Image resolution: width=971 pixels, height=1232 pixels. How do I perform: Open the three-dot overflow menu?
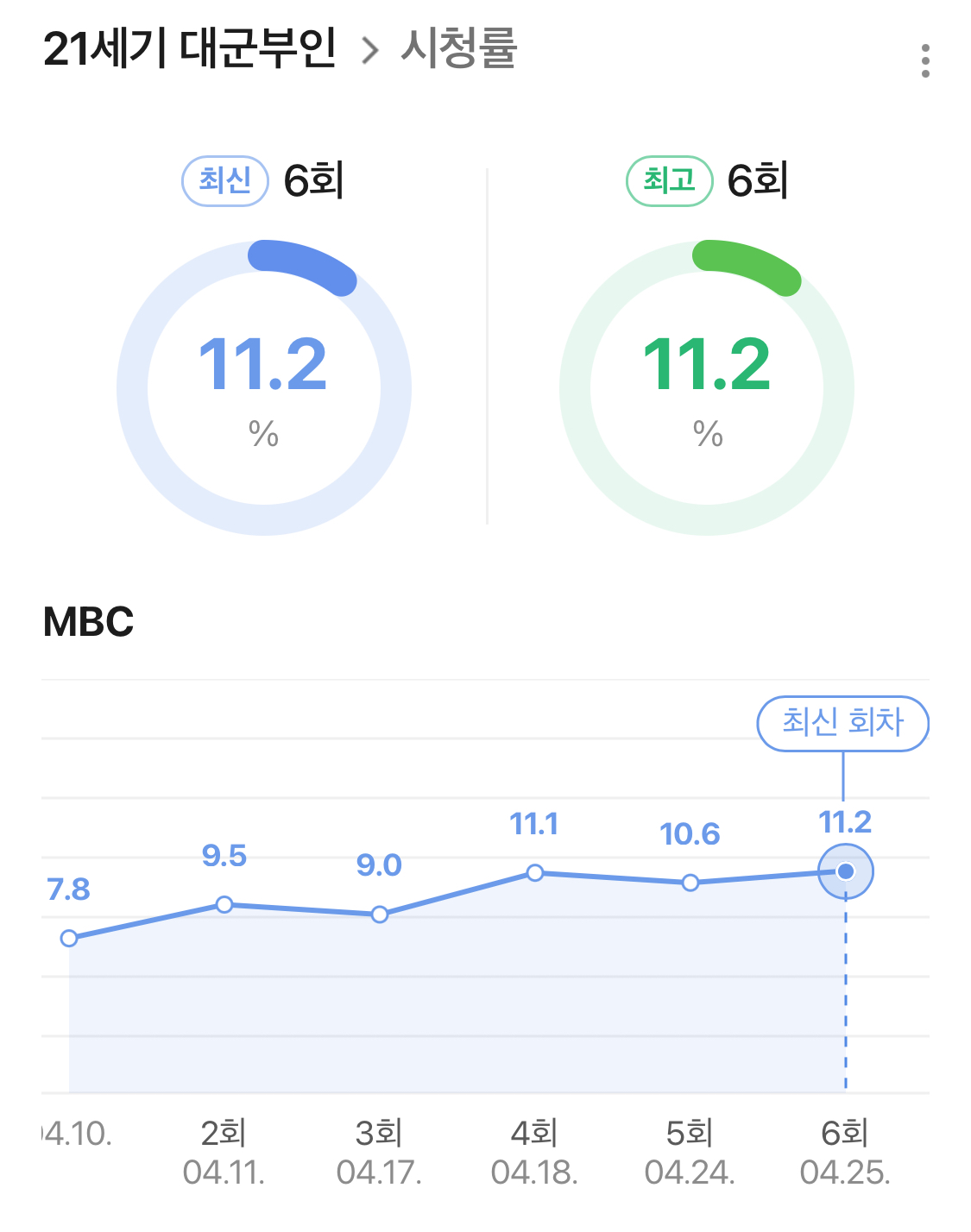click(925, 61)
